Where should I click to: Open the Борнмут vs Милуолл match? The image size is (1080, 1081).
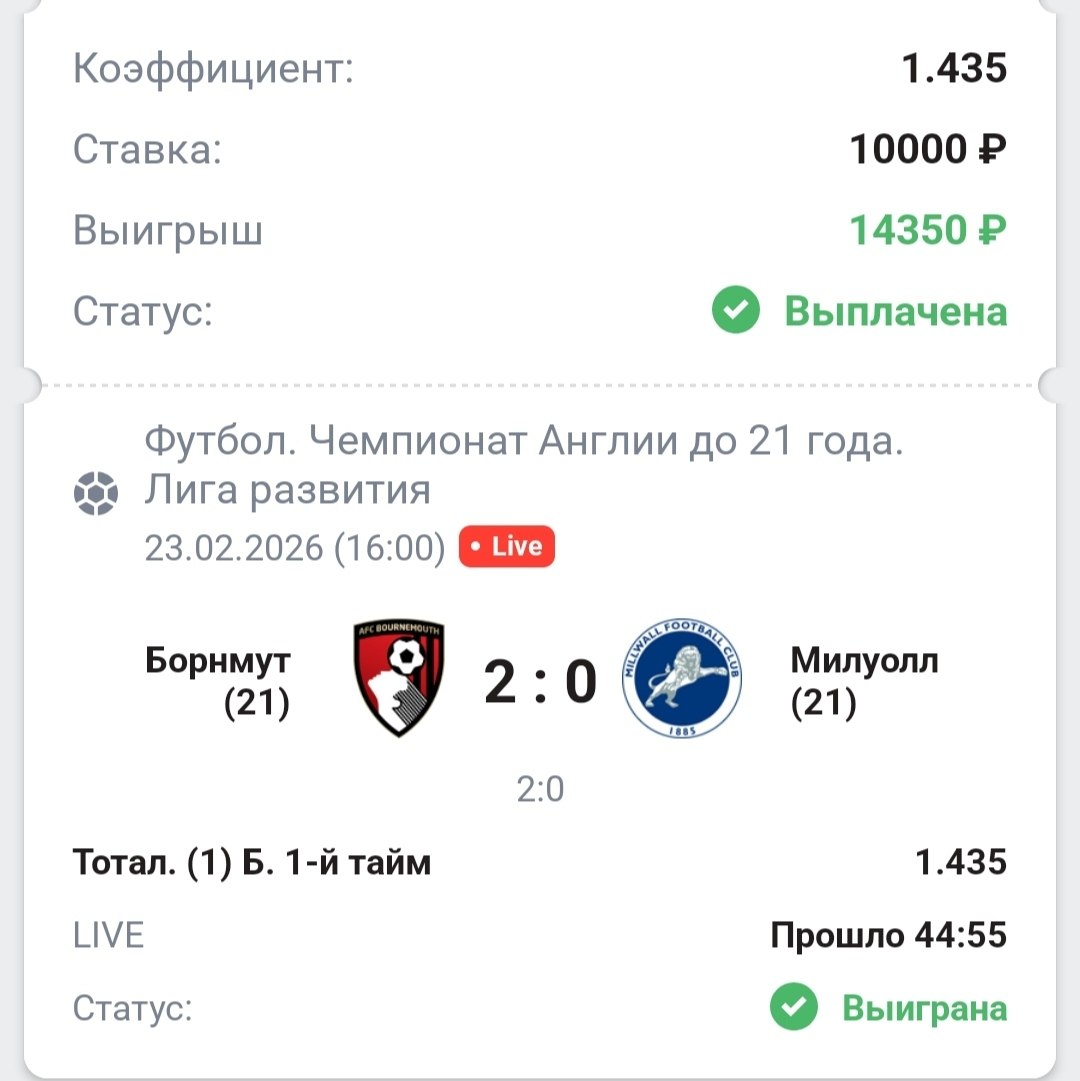click(x=540, y=682)
